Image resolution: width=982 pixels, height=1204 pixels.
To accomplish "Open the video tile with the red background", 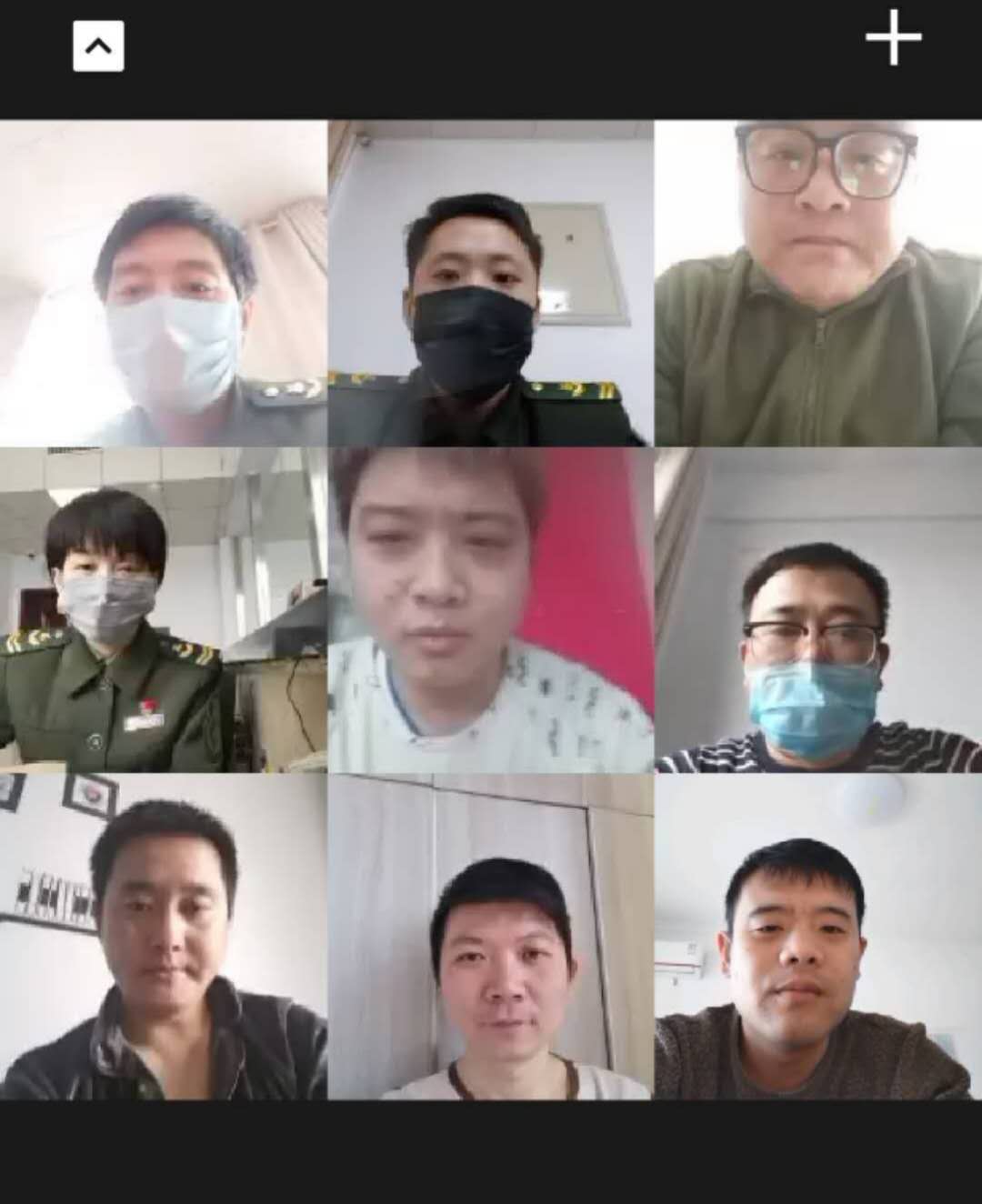I will point(490,610).
